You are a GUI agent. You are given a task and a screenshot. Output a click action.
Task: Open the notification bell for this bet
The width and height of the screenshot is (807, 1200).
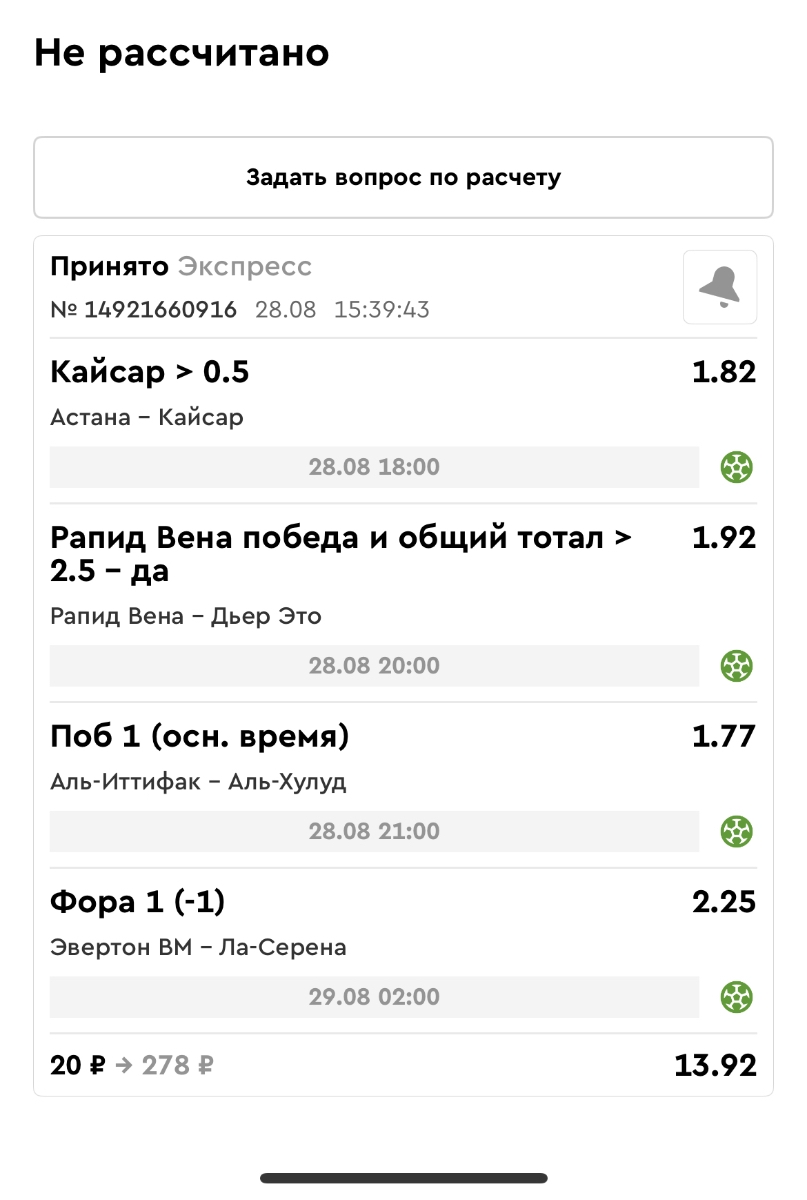[x=719, y=287]
